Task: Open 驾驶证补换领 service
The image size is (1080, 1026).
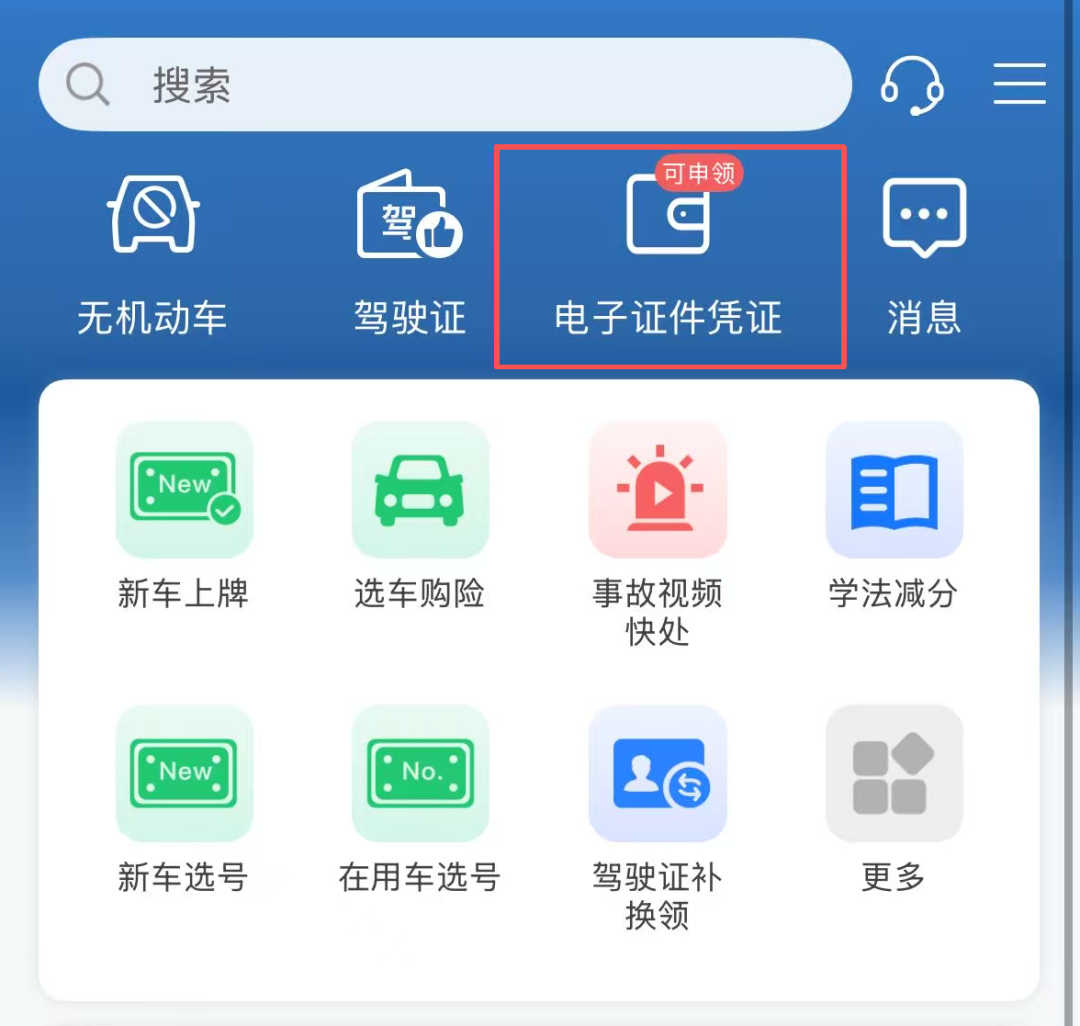Action: point(657,817)
